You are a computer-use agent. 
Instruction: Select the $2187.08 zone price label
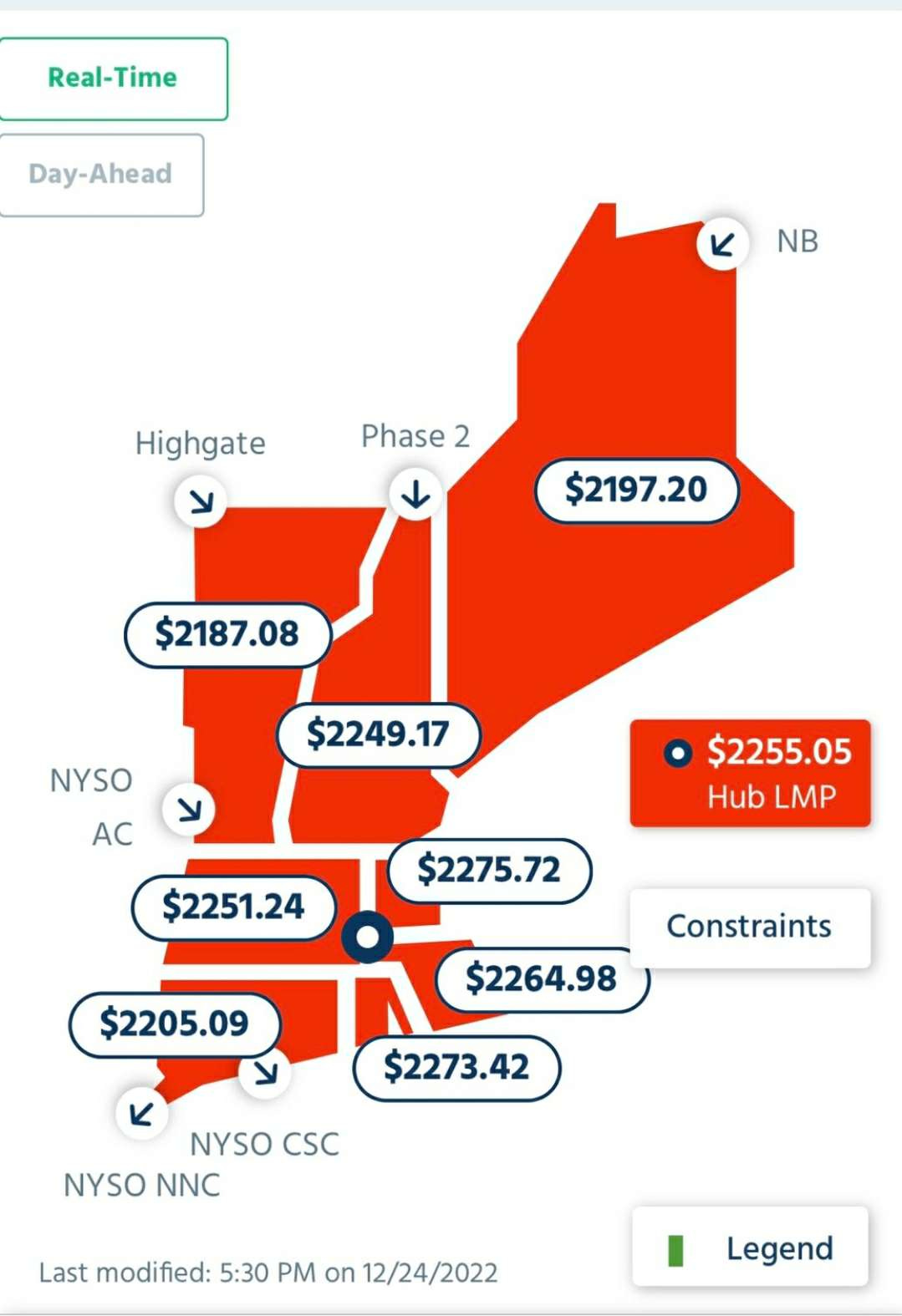227,634
